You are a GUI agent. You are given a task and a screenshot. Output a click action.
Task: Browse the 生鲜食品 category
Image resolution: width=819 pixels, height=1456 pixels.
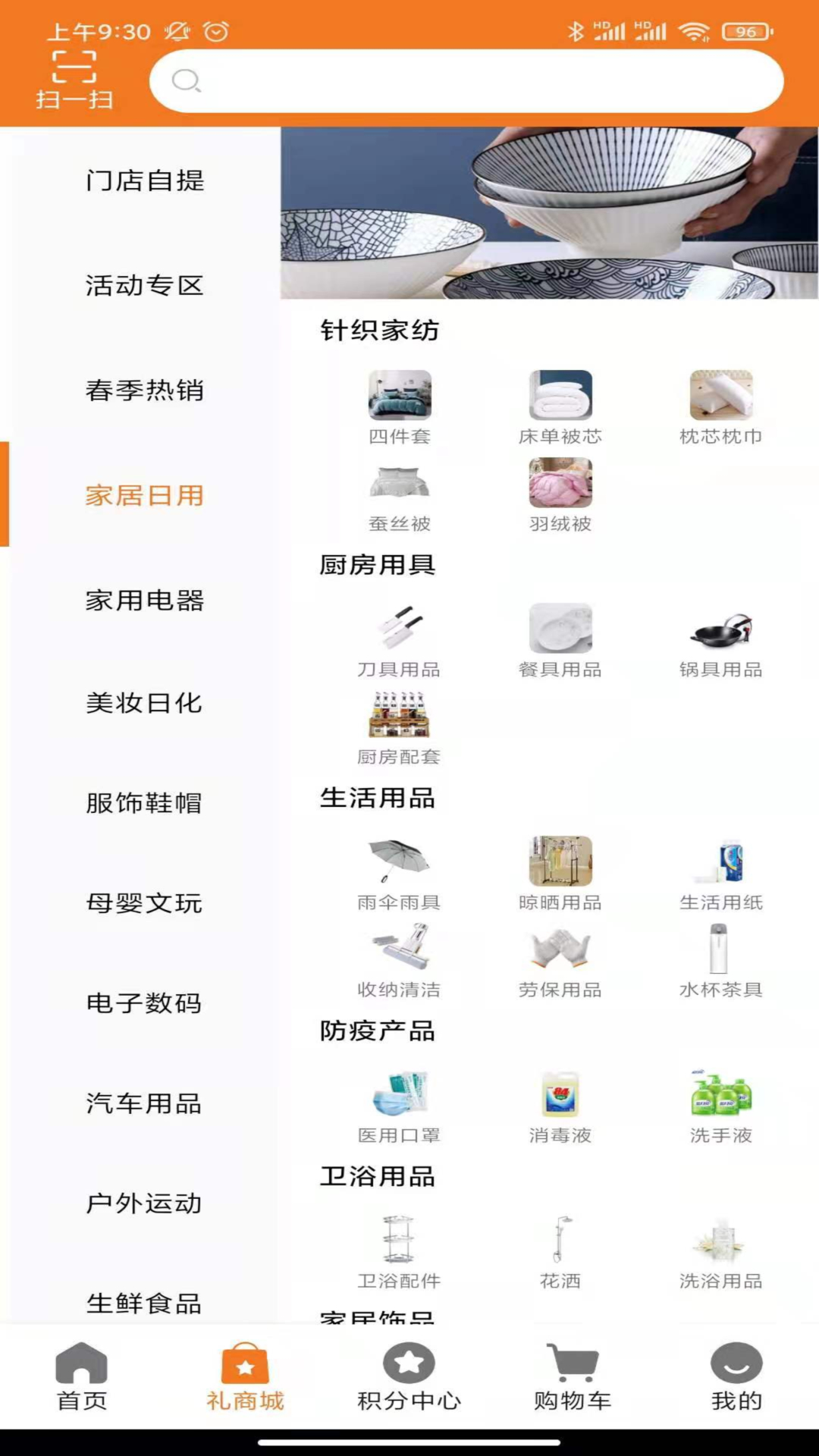coord(144,1305)
